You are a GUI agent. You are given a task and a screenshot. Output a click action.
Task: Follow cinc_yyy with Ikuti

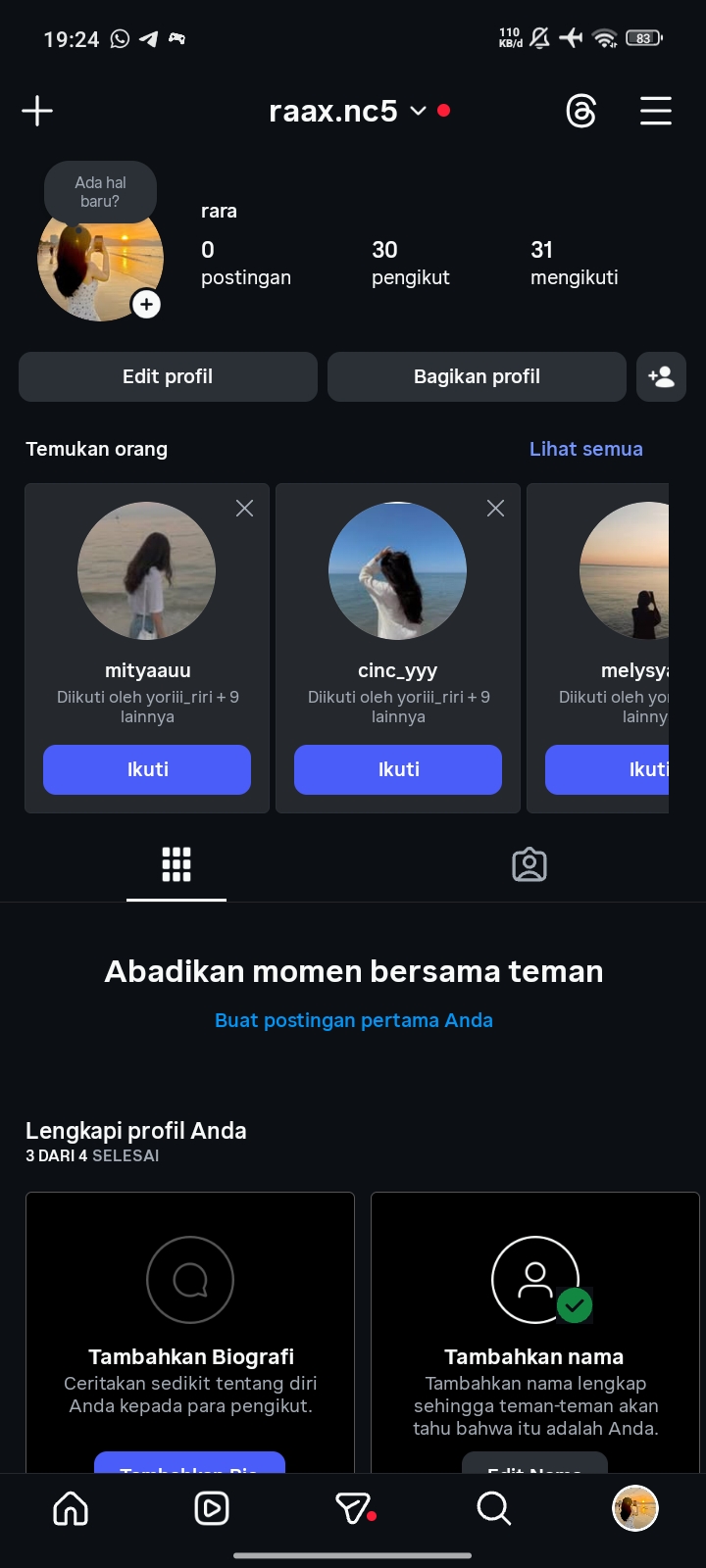pyautogui.click(x=398, y=769)
